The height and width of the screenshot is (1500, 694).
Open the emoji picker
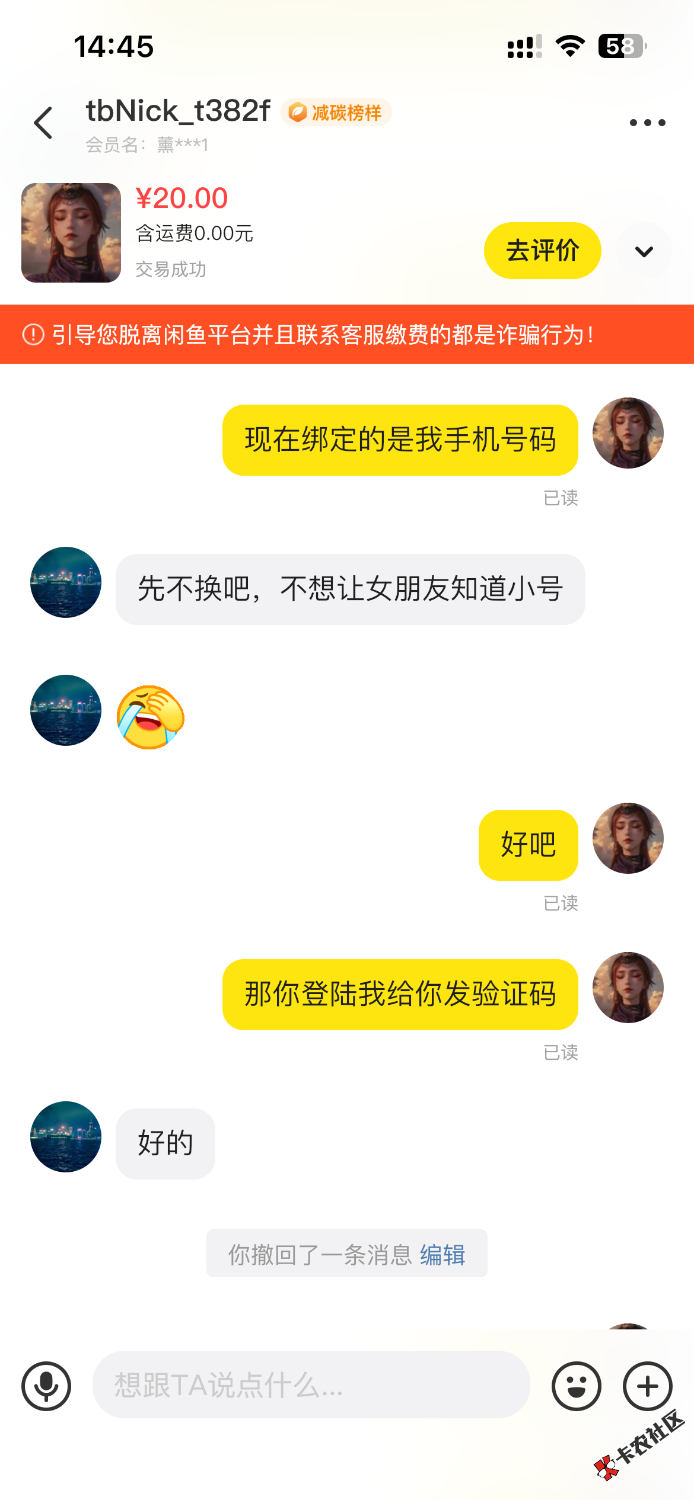coord(577,1386)
